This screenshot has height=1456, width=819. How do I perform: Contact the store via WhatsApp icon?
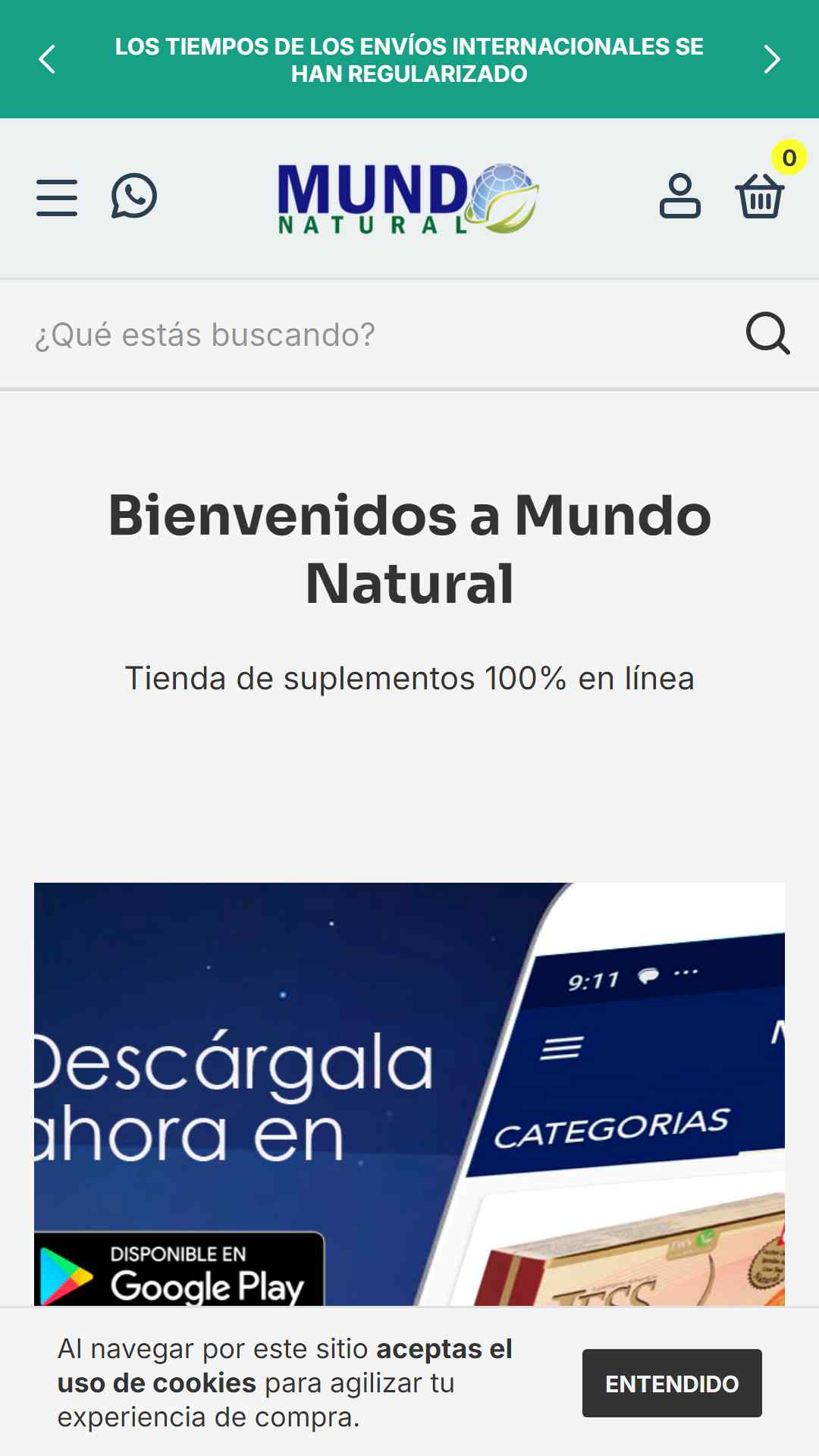(134, 196)
